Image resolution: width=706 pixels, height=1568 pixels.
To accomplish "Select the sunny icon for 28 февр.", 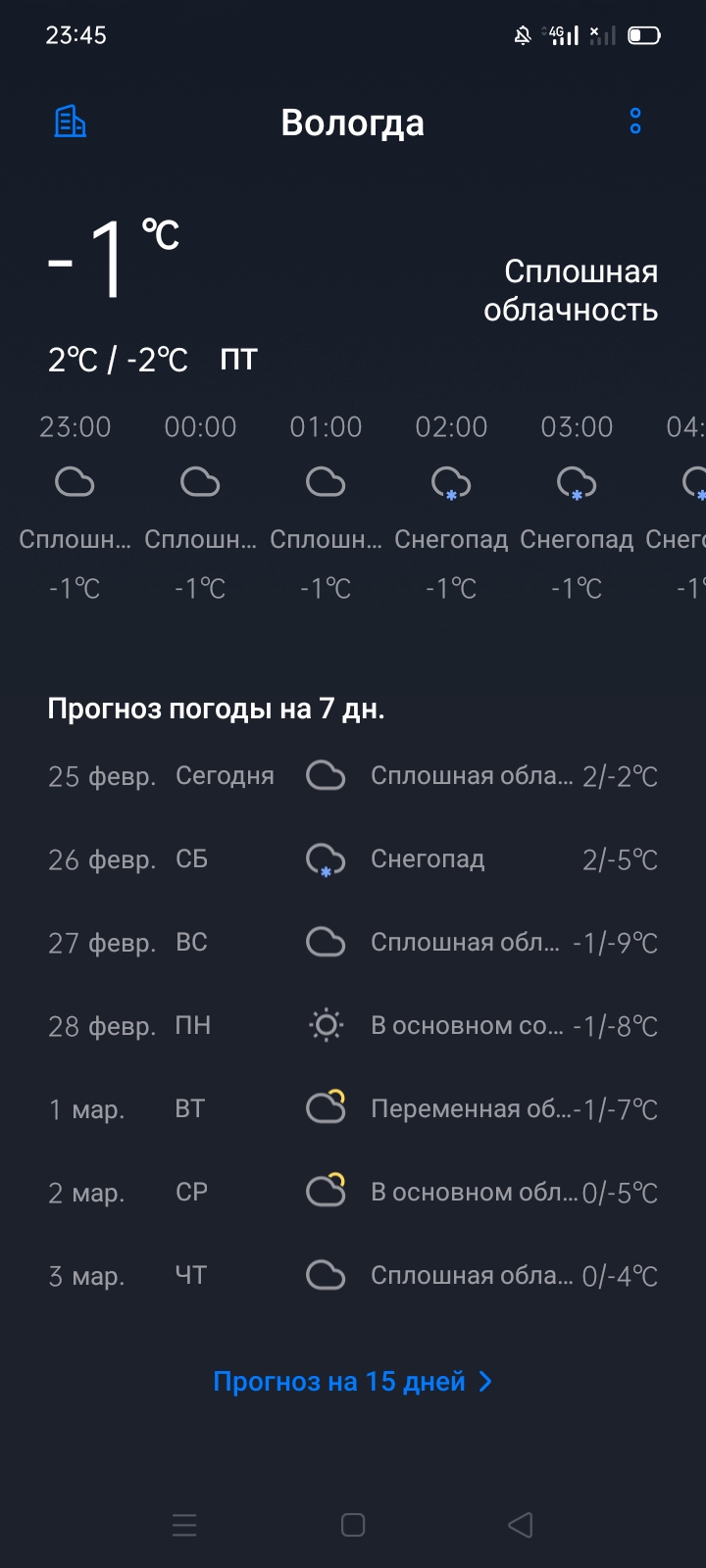I will pos(325,1025).
